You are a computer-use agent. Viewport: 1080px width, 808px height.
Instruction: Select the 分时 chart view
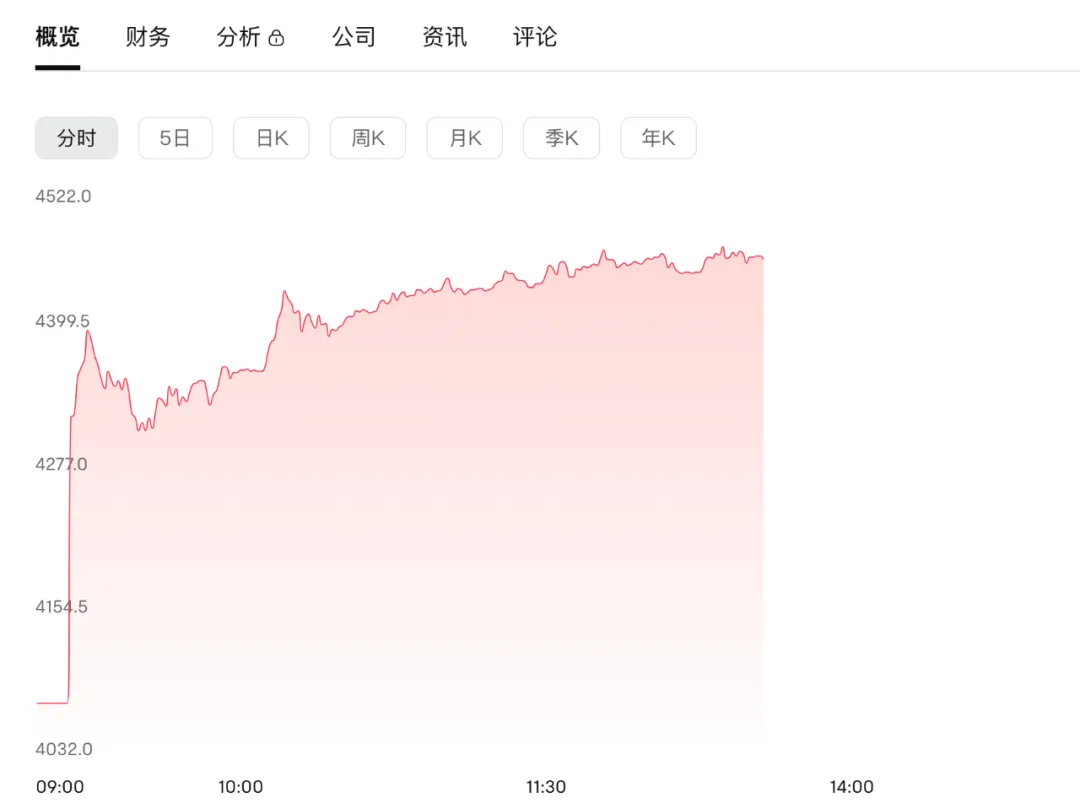coord(76,138)
